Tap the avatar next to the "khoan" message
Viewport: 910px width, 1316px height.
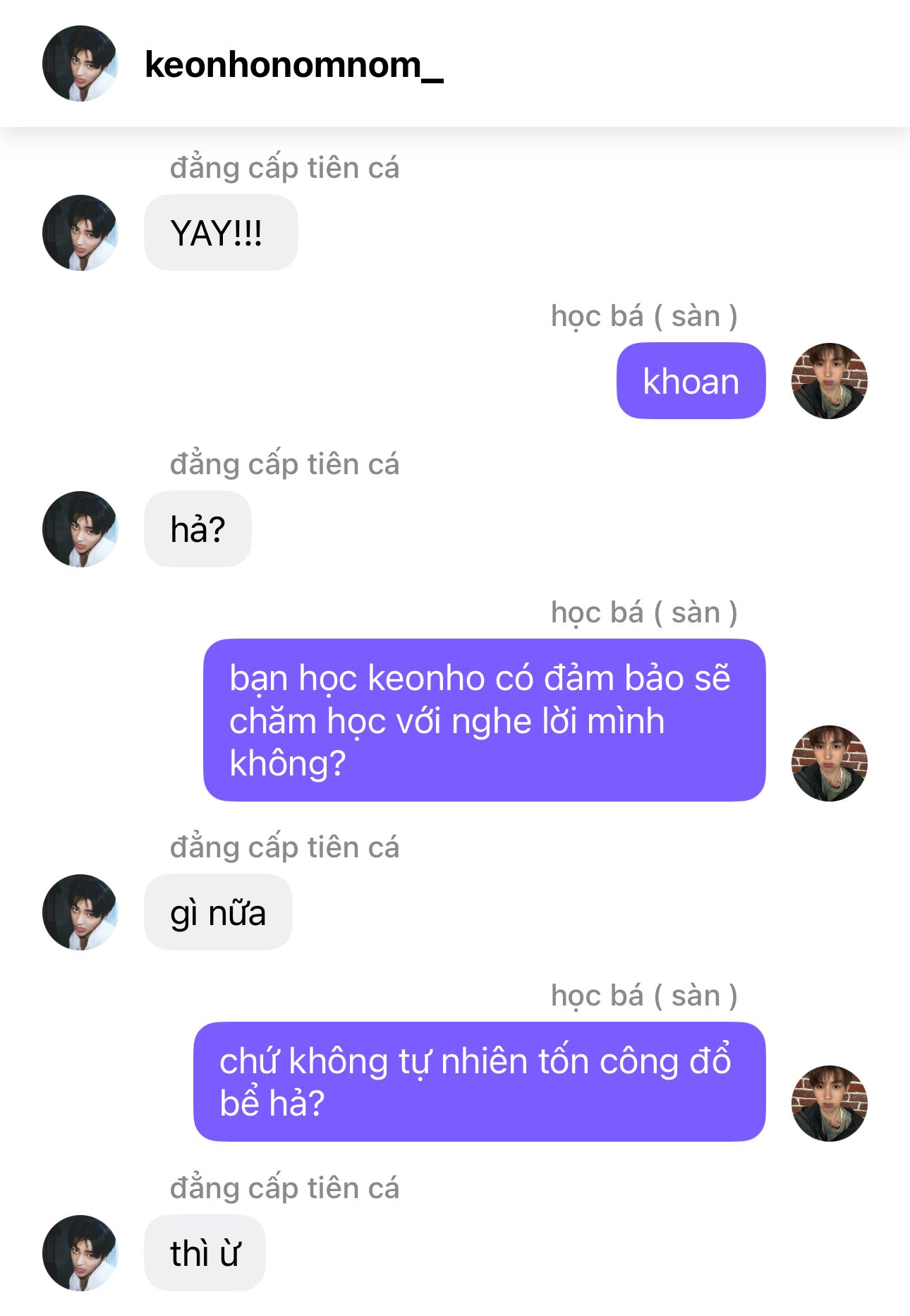click(829, 381)
